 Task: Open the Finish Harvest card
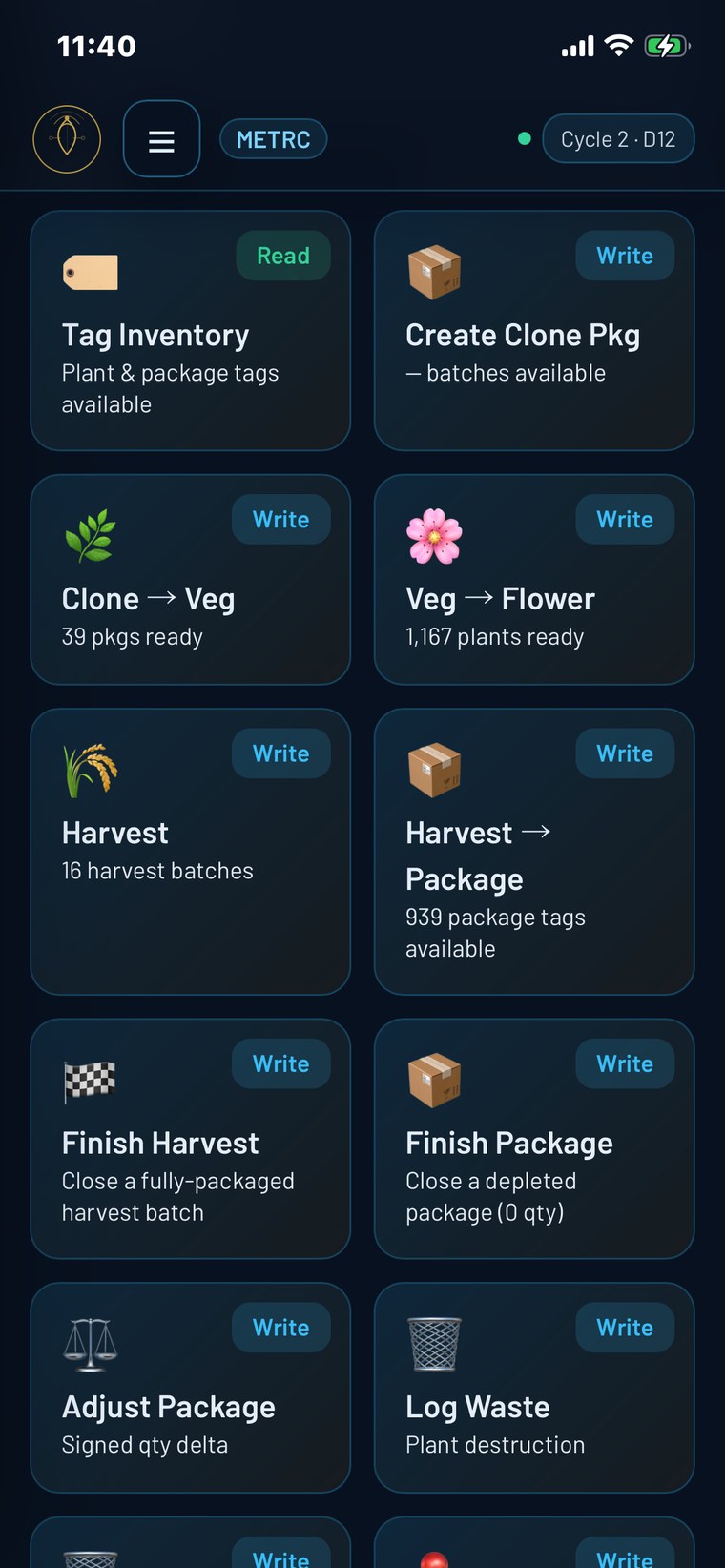[x=191, y=1139]
